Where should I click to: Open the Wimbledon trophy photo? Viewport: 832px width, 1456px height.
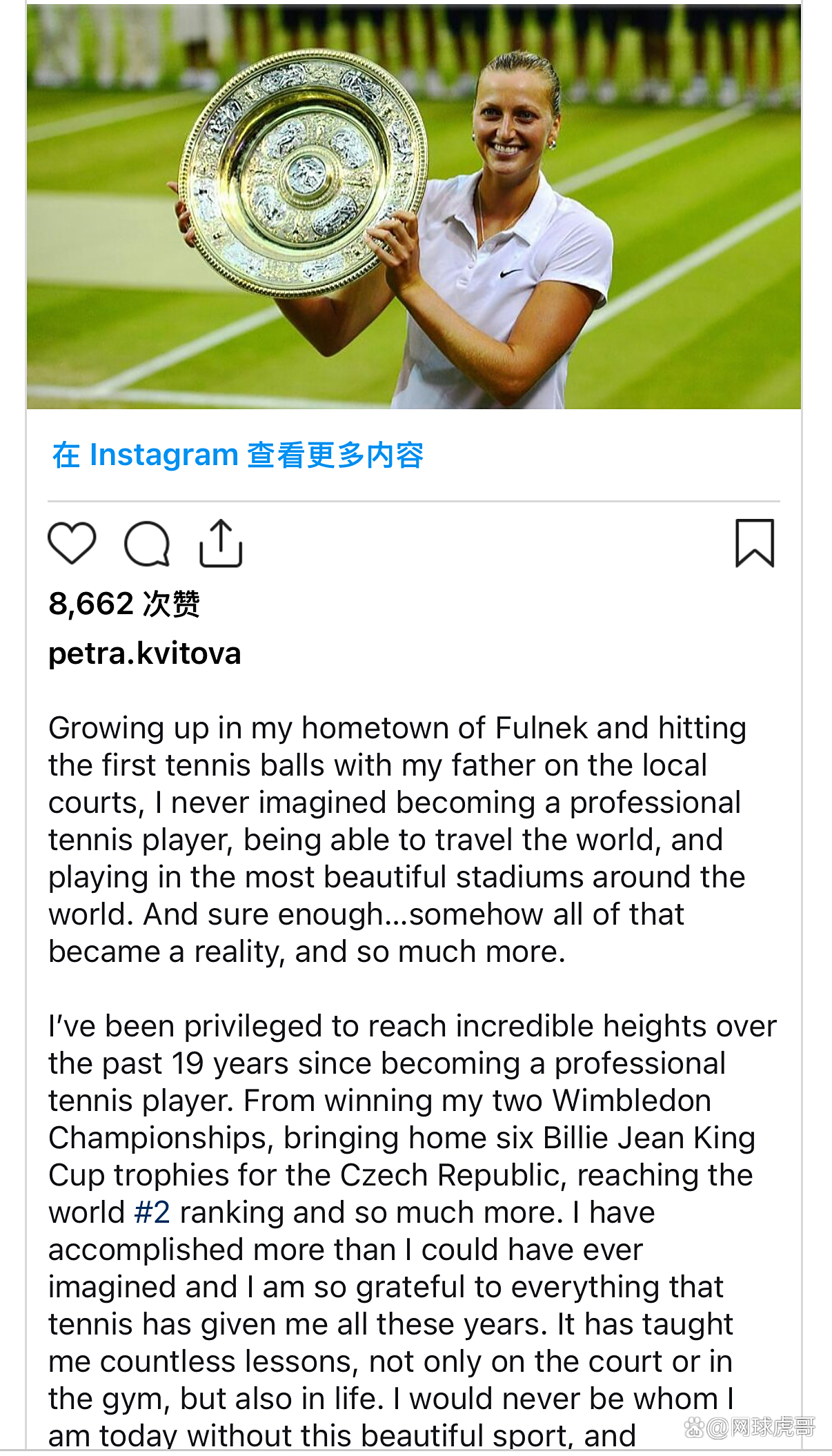(414, 207)
